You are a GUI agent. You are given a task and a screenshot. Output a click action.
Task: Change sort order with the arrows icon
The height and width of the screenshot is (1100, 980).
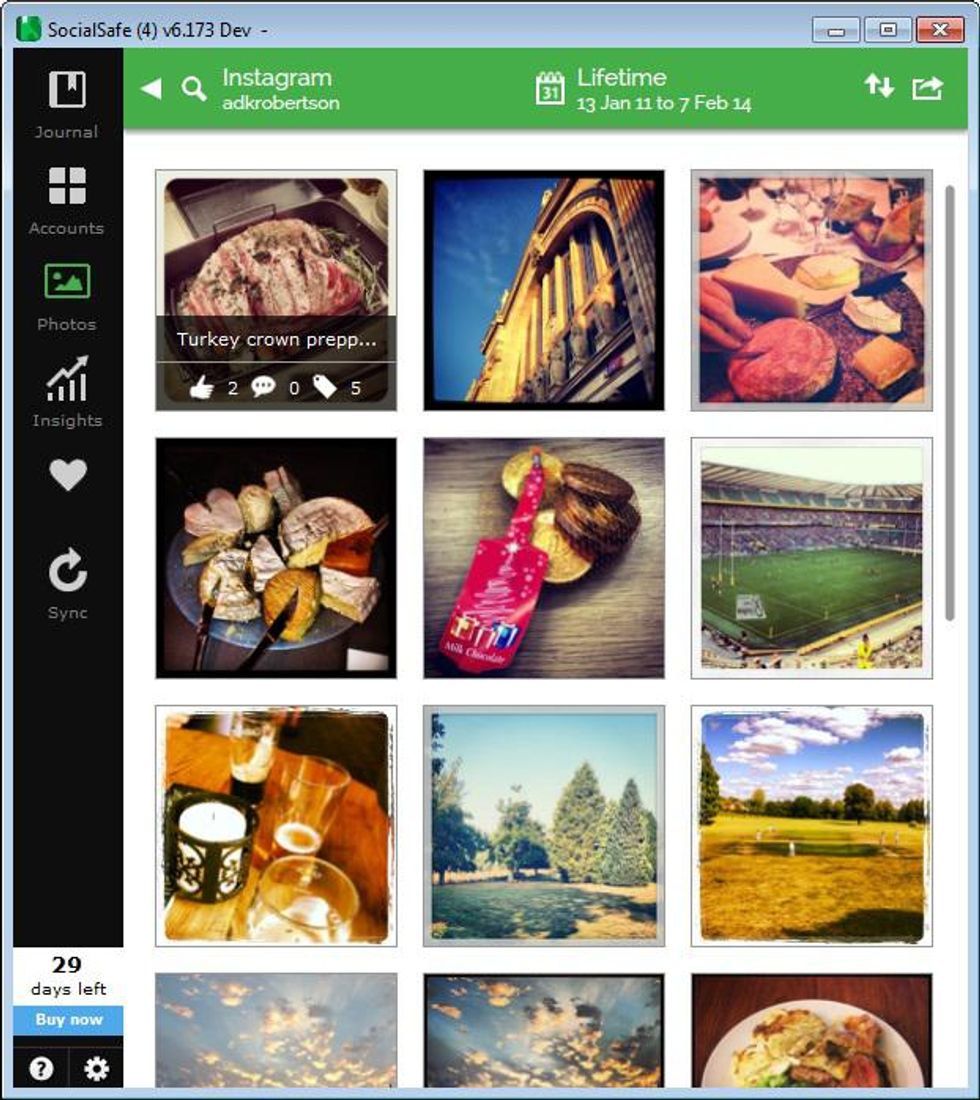tap(879, 87)
